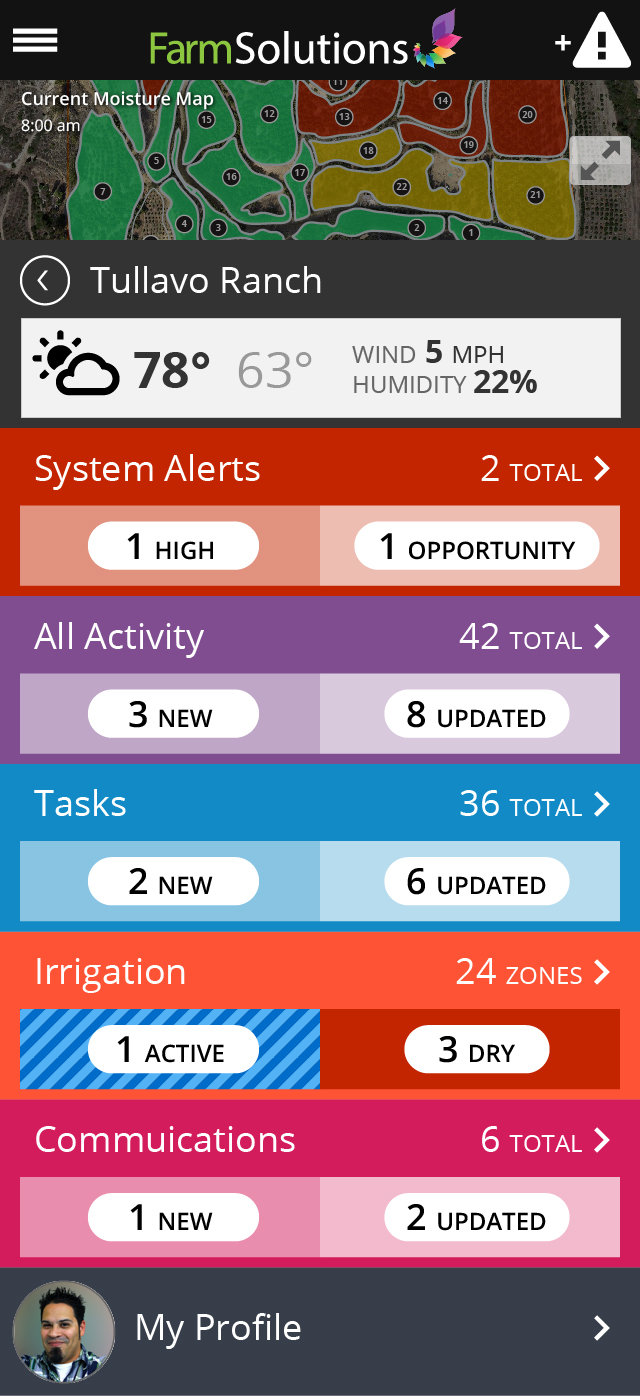Viewport: 640px width, 1400px height.
Task: Expand the moisture map to fullscreen
Action: [600, 161]
